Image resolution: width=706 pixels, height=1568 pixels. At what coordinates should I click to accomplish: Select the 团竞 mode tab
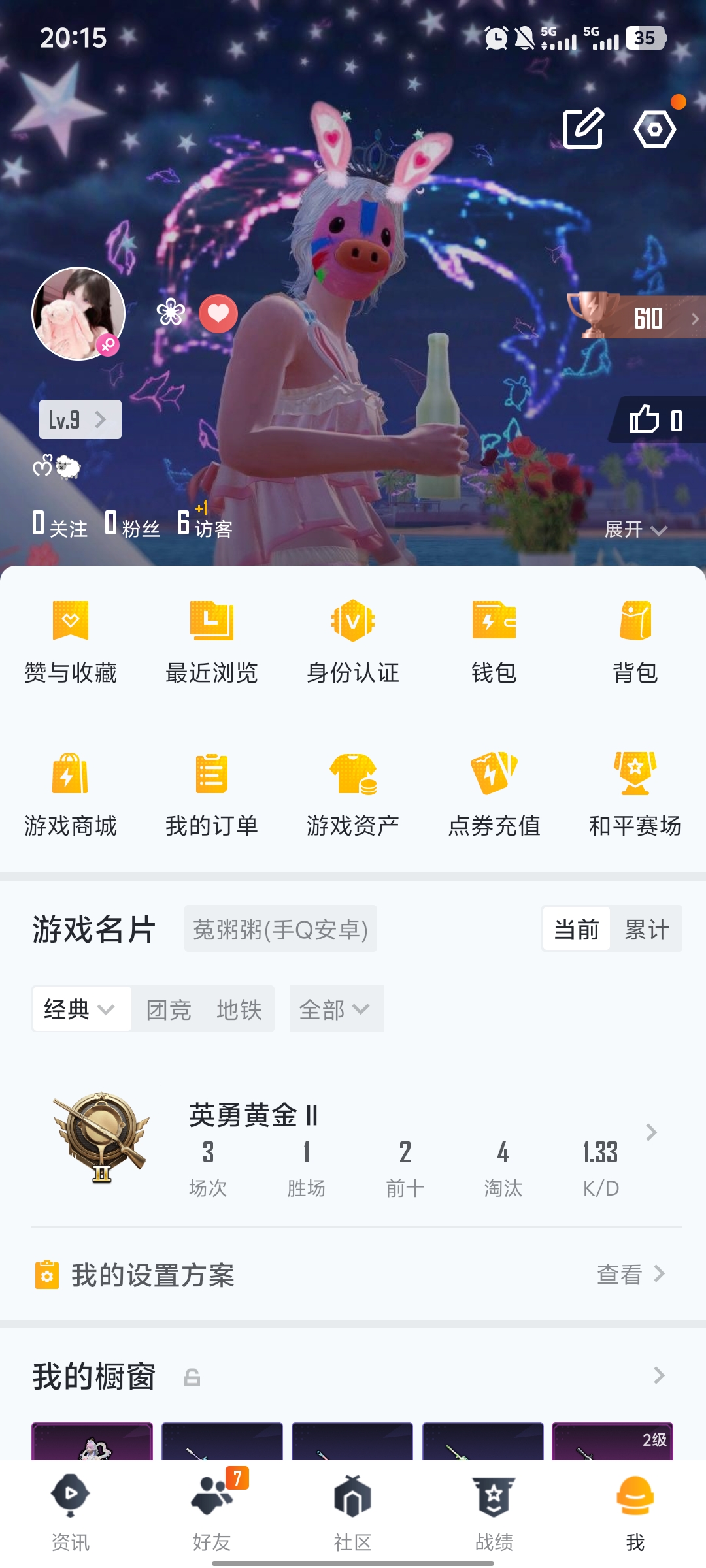tap(169, 1010)
